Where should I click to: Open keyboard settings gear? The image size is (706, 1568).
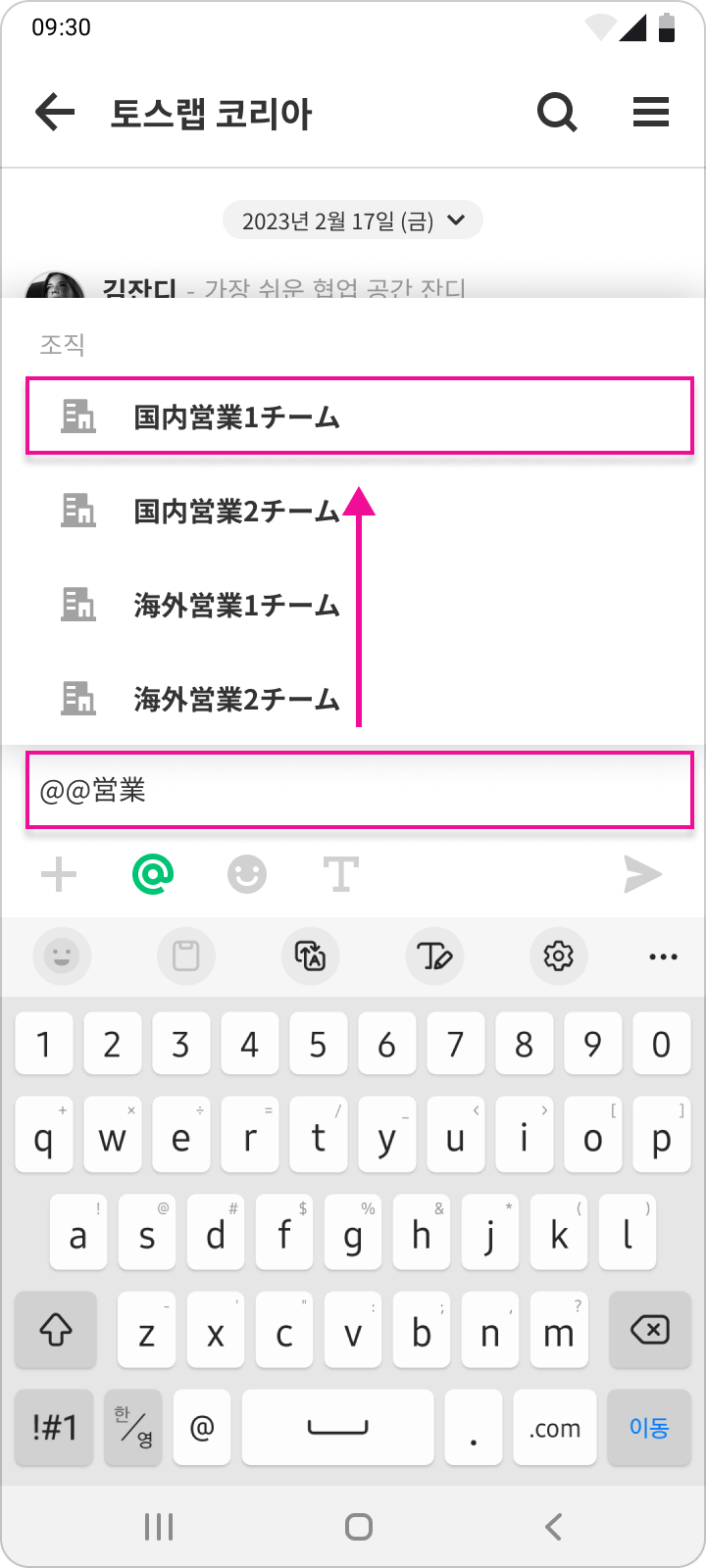click(x=558, y=955)
